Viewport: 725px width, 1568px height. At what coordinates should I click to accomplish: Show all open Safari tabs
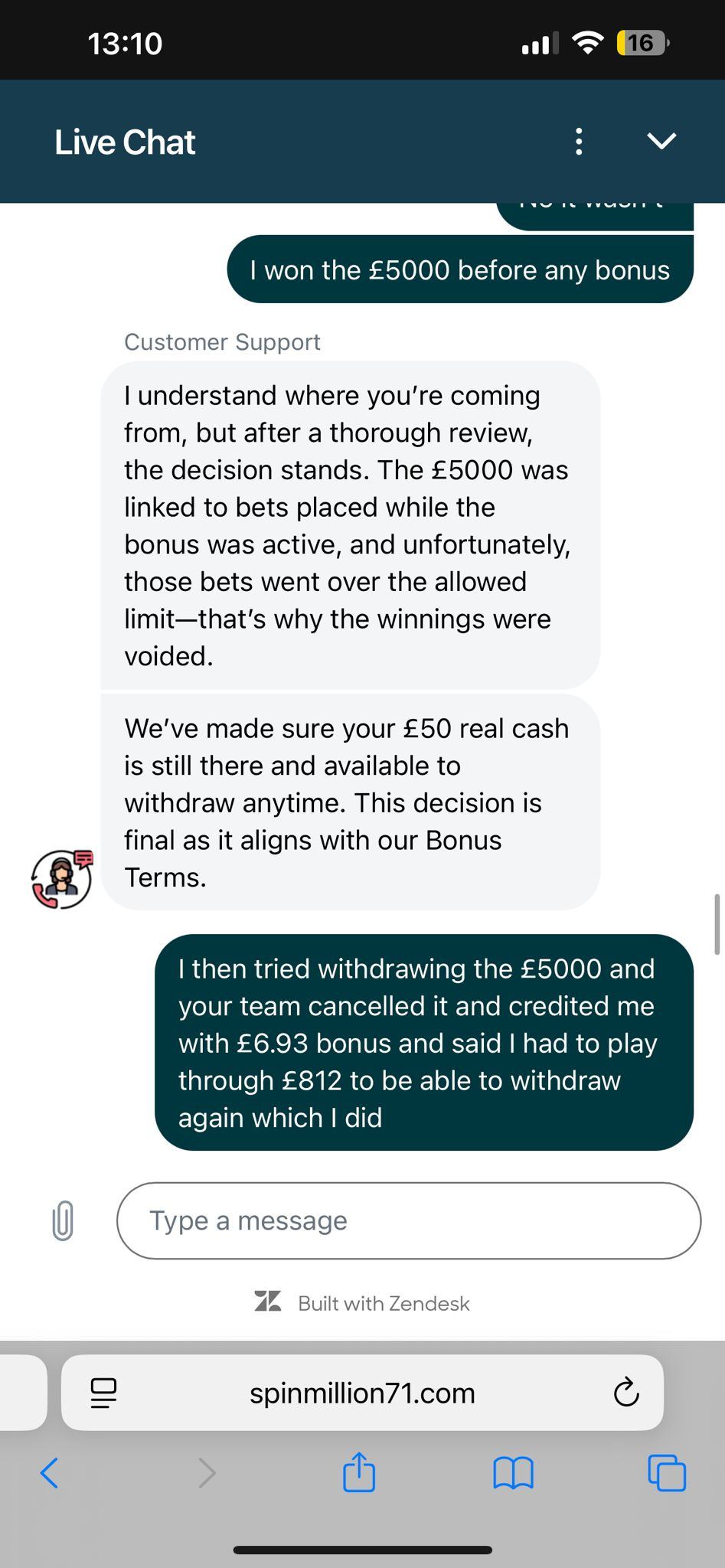coord(667,1472)
